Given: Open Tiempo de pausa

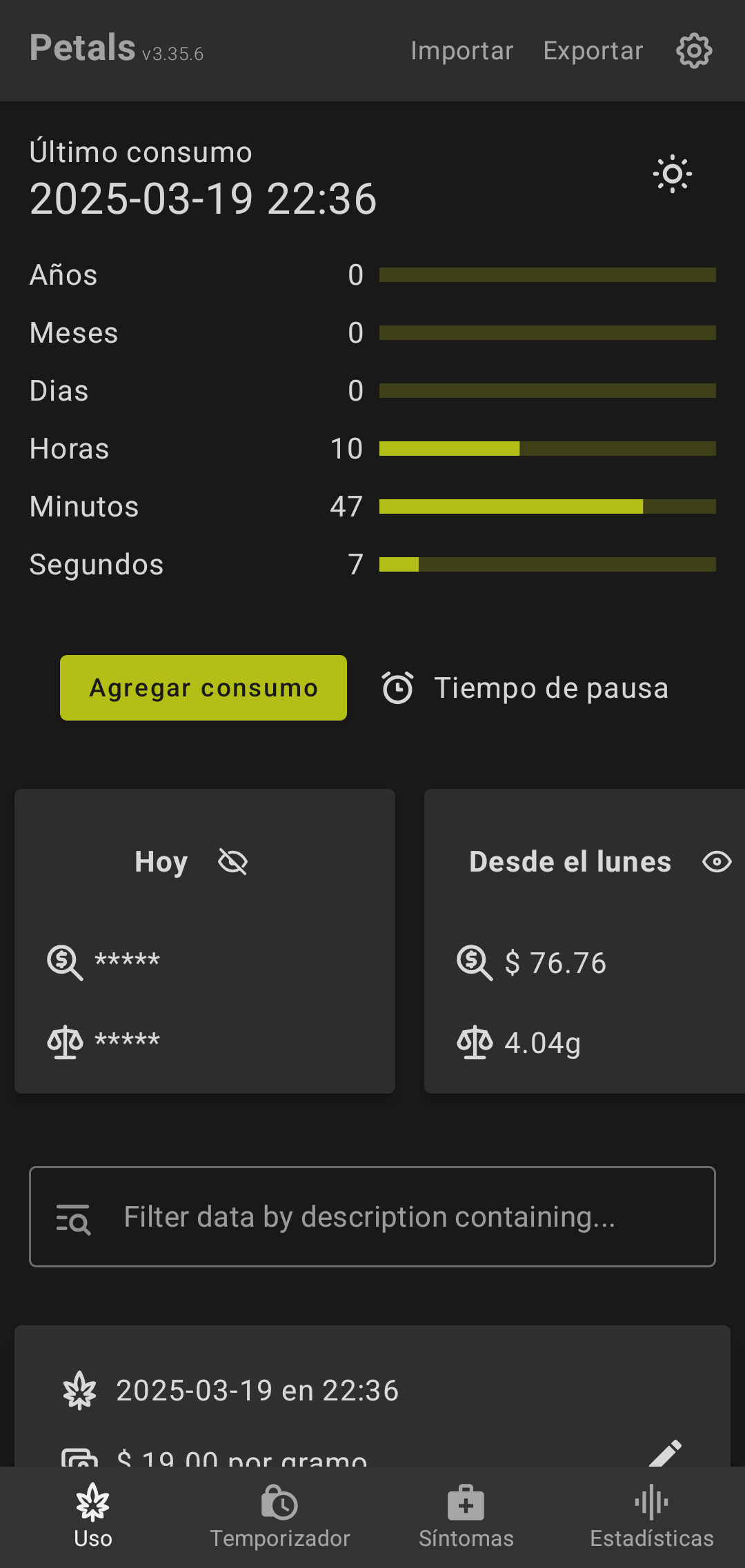Looking at the screenshot, I should click(525, 687).
